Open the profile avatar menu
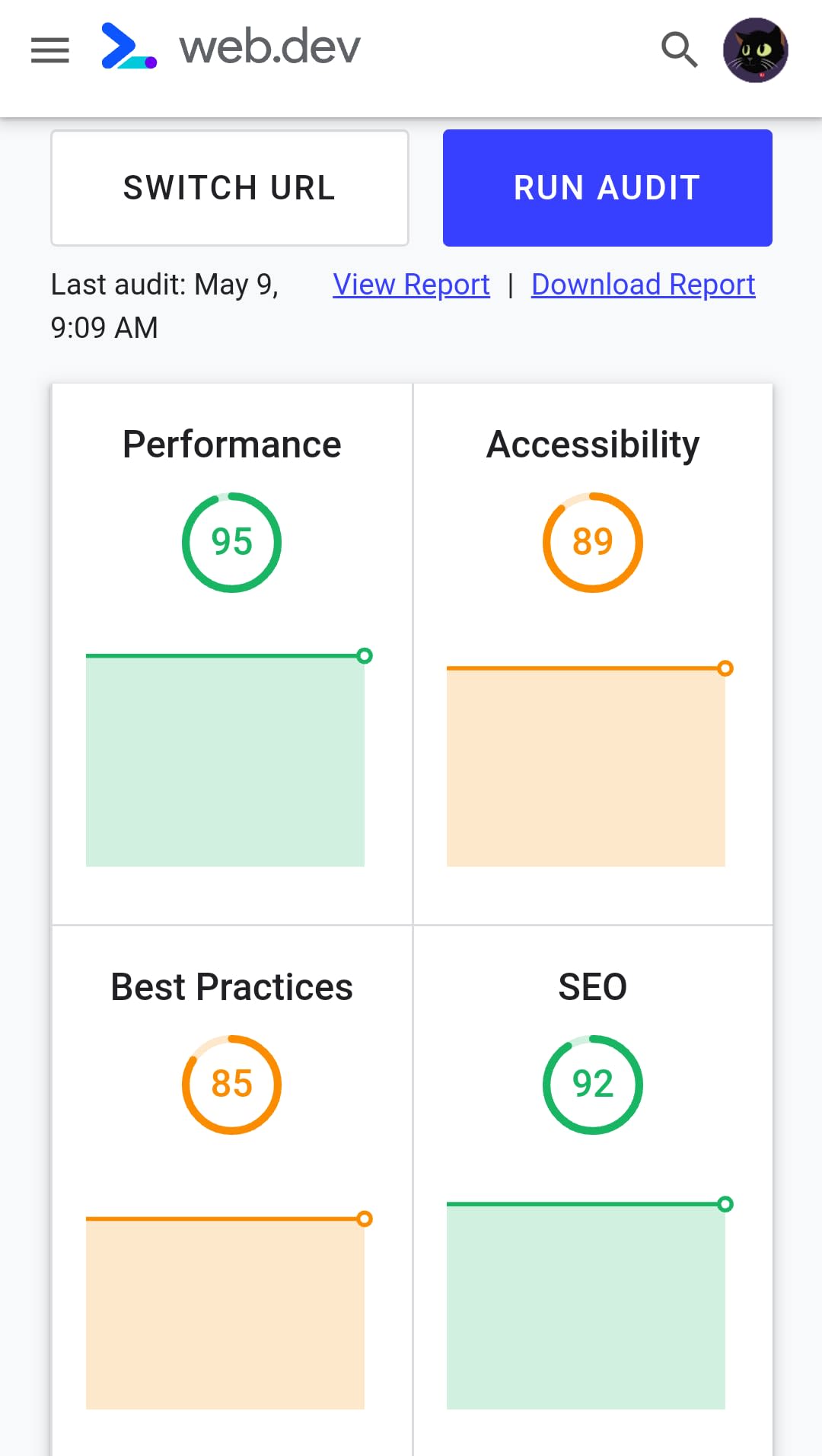Image resolution: width=822 pixels, height=1456 pixels. point(755,50)
